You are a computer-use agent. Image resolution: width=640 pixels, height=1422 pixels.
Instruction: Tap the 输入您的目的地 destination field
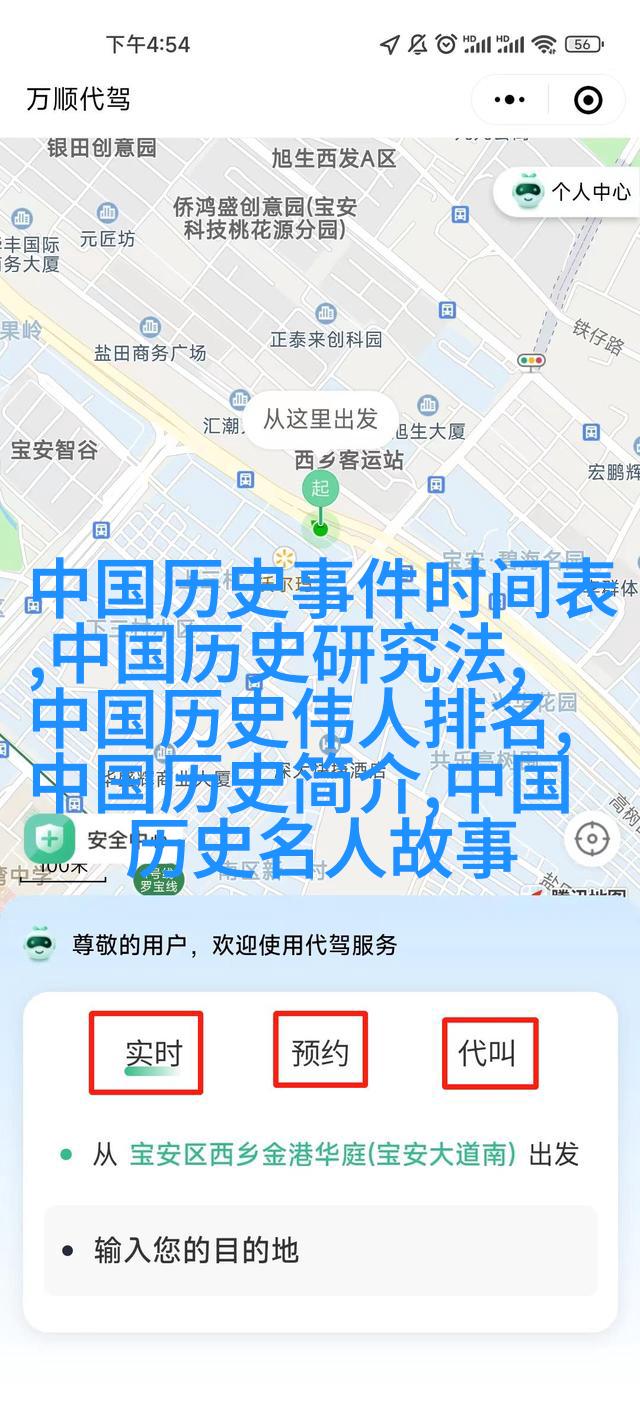tap(320, 1250)
